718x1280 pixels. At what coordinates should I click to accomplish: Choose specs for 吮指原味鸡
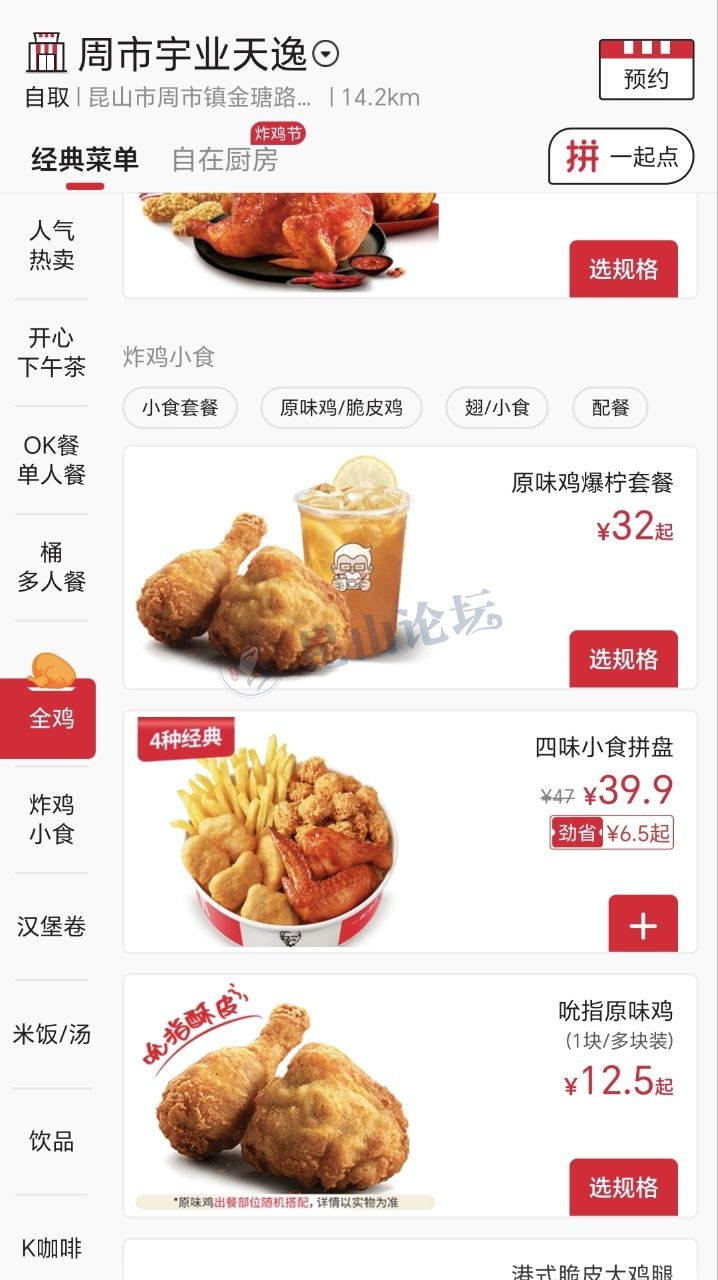point(623,1187)
